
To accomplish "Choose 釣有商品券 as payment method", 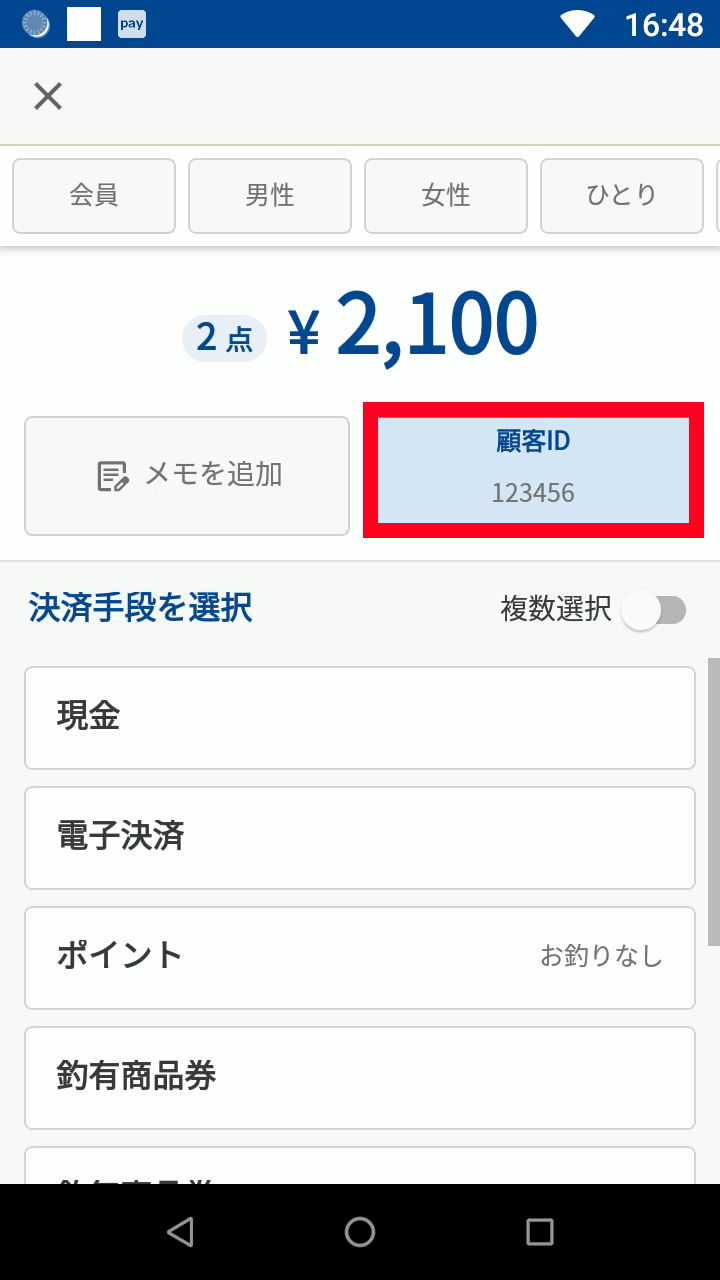I will point(360,1077).
